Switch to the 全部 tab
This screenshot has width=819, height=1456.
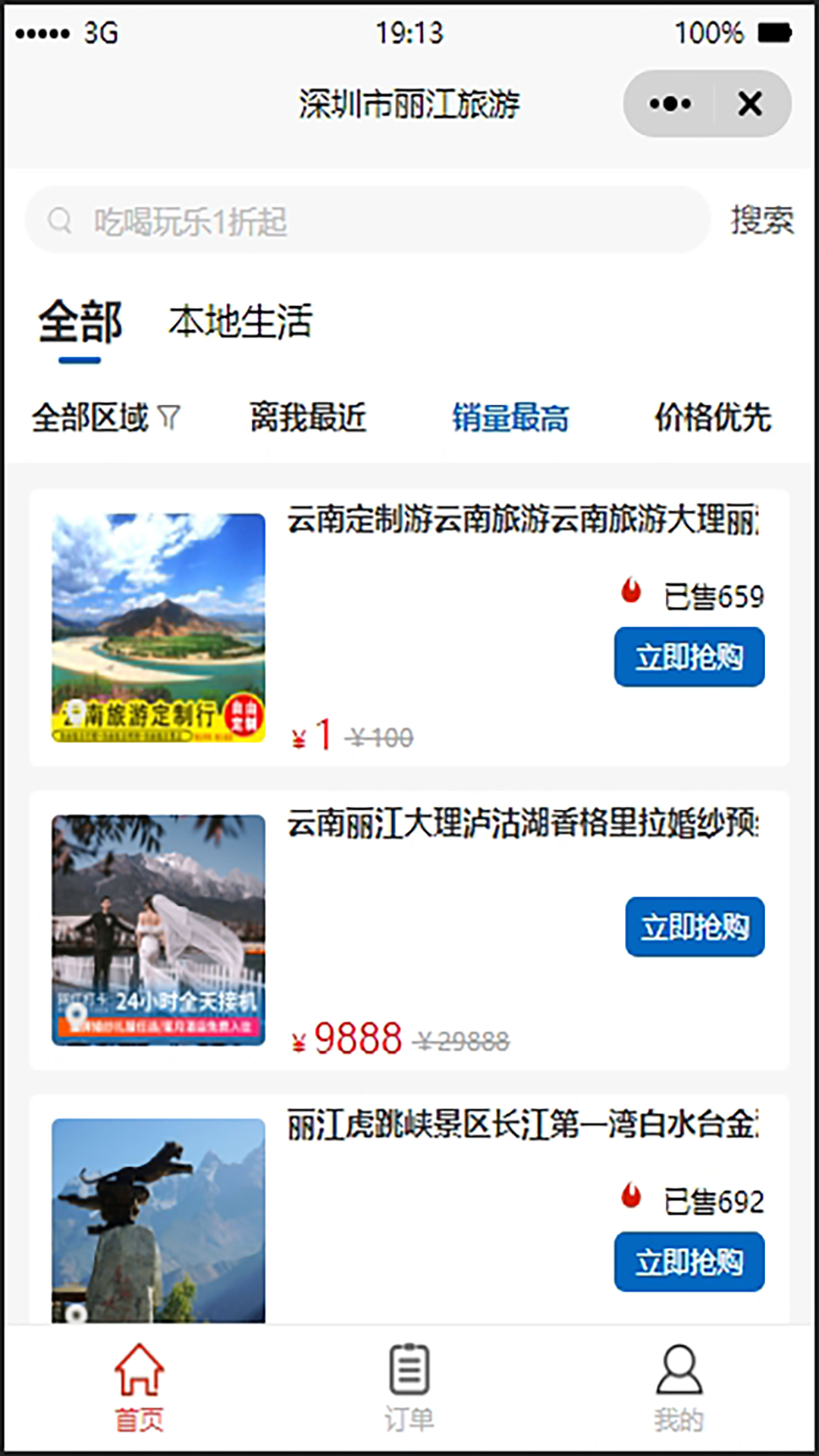83,322
